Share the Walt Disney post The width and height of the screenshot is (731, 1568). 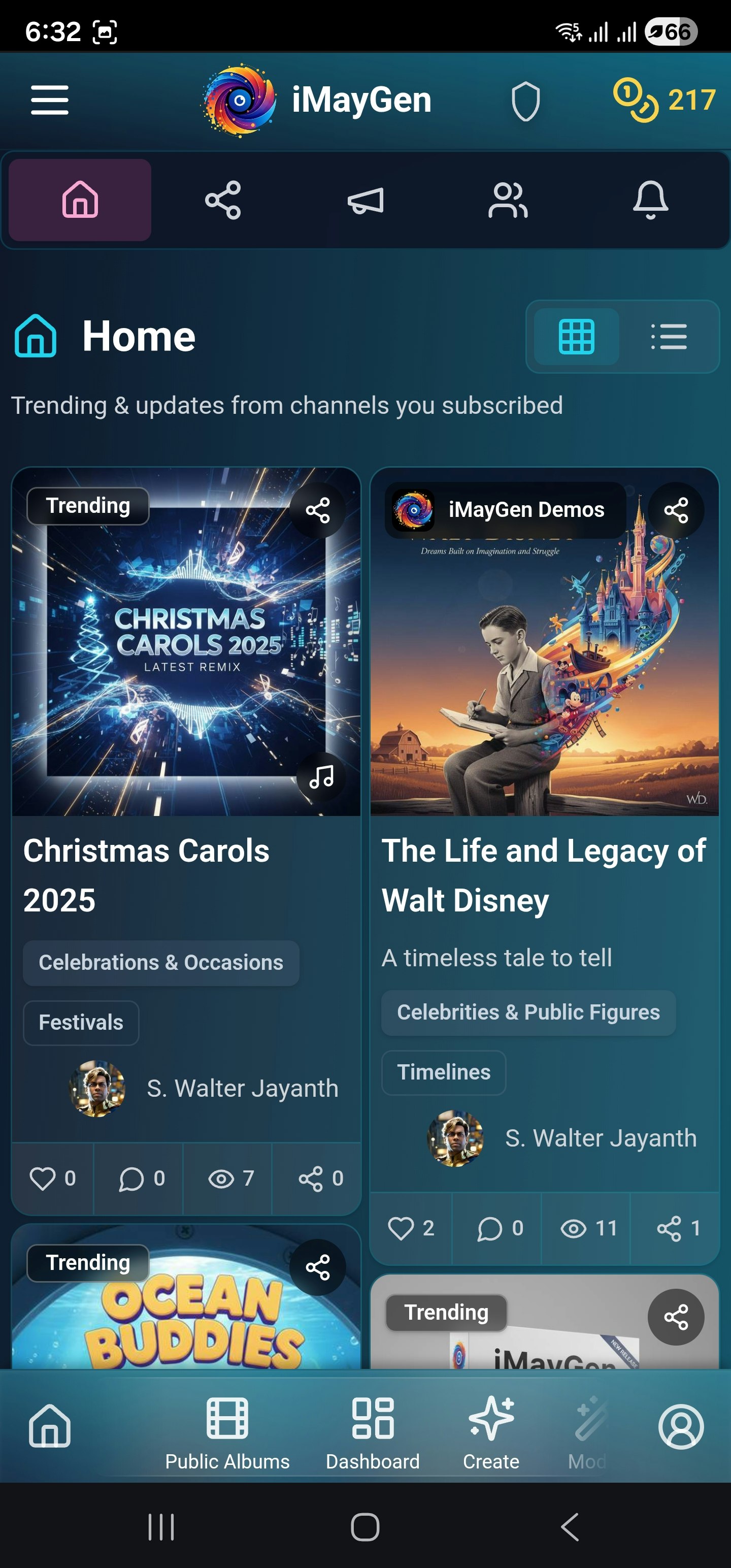[x=676, y=510]
